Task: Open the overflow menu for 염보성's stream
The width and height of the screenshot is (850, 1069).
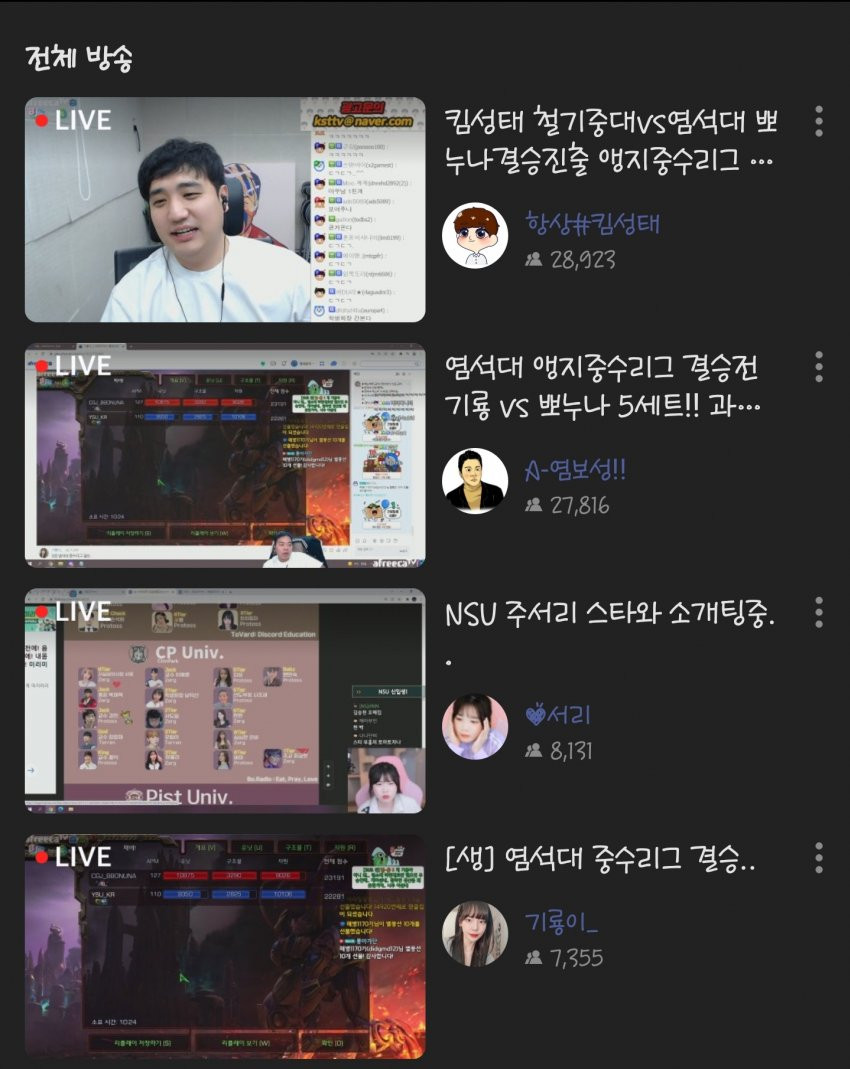Action: coord(818,367)
